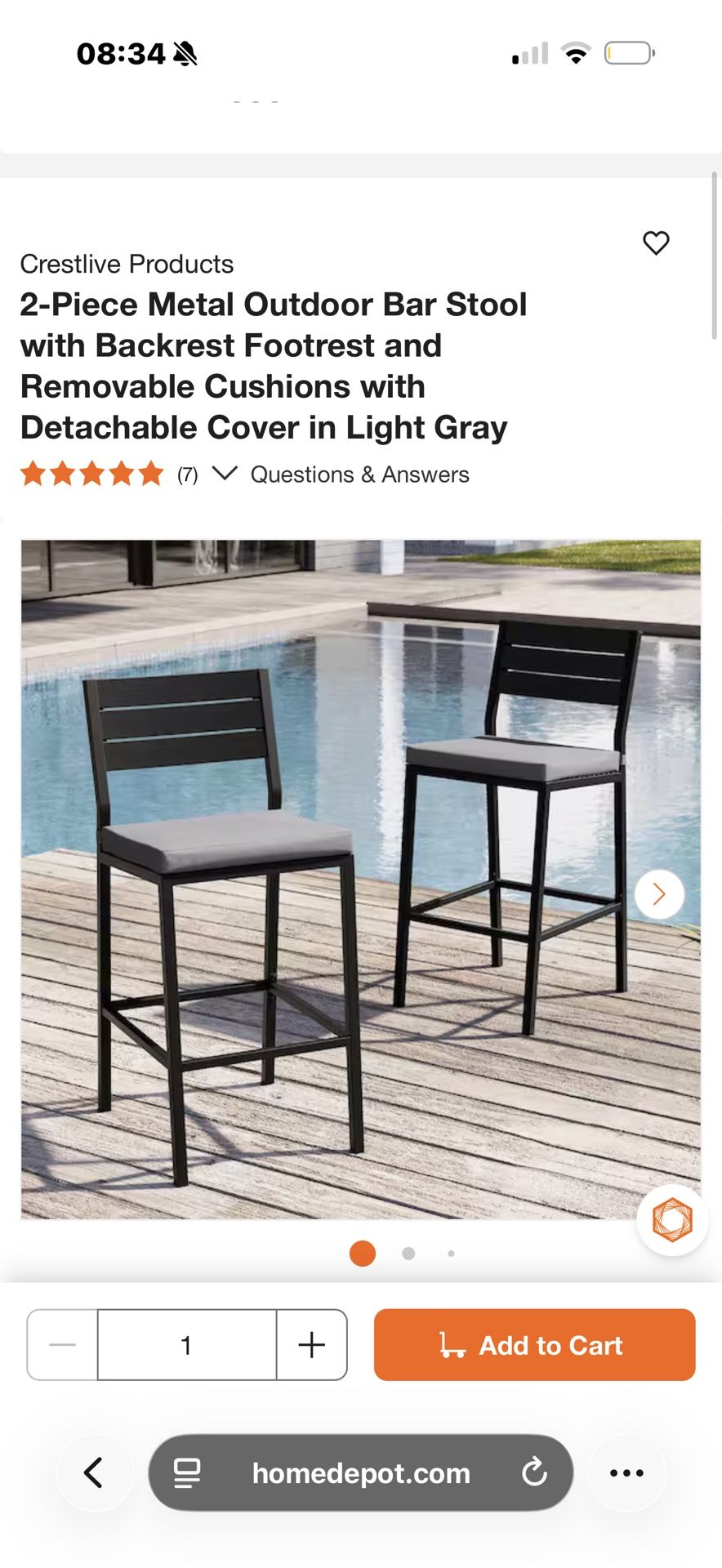Screen dimensions: 722x1568
Task: Tap the quantity field showing 1
Action: point(187,1345)
